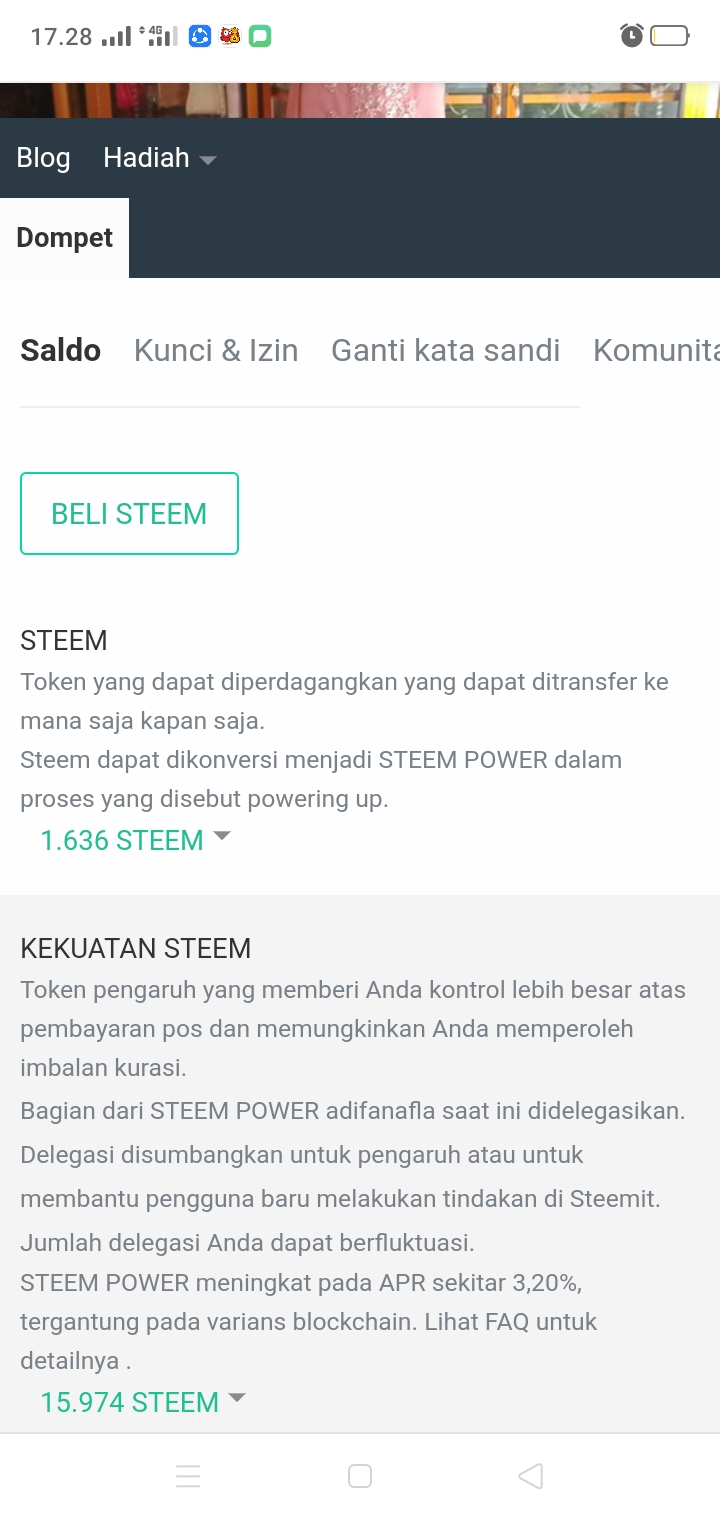Go back with the system back button

pos(531,1476)
